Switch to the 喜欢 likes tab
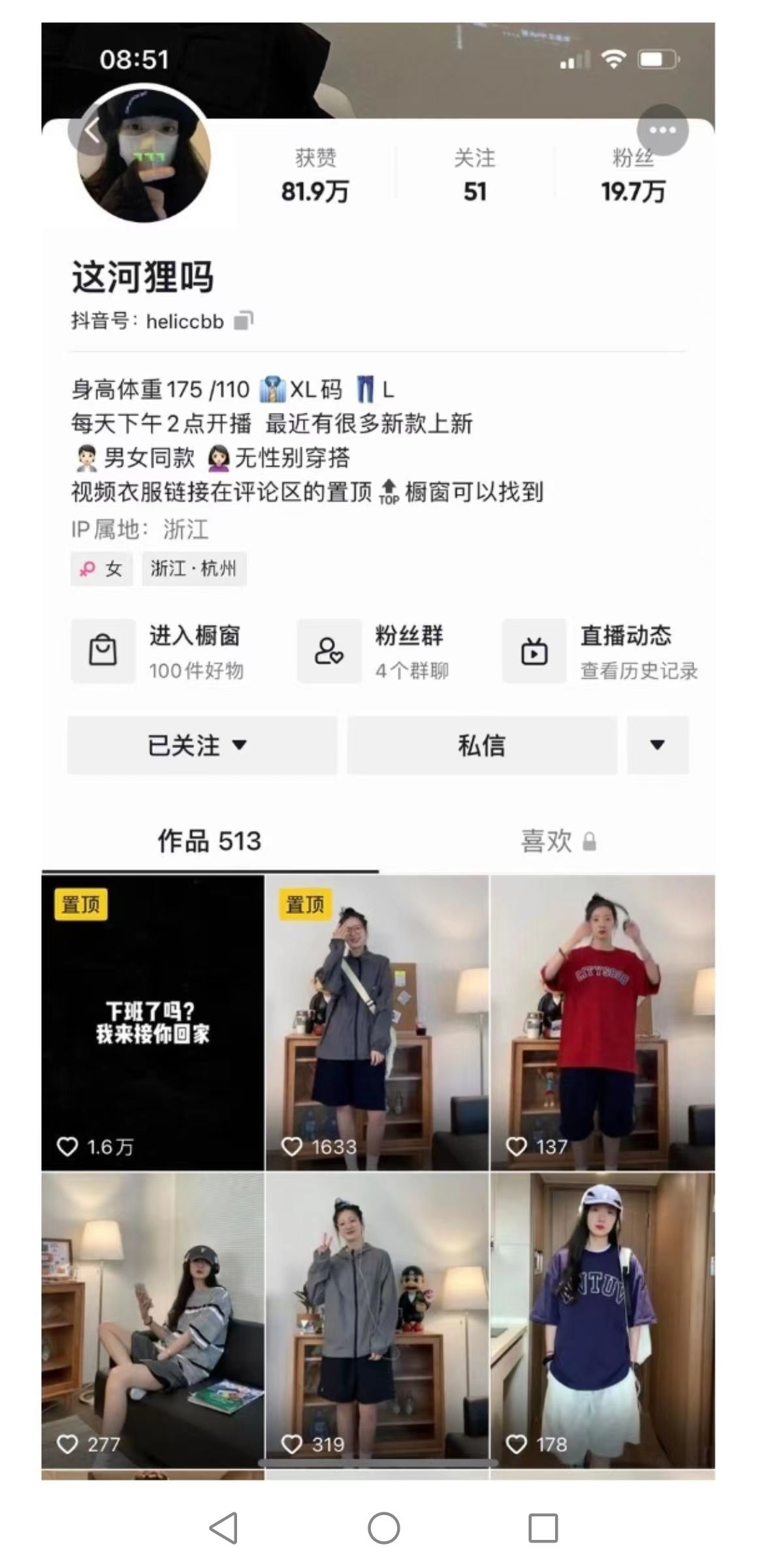768x1568 pixels. [x=558, y=840]
